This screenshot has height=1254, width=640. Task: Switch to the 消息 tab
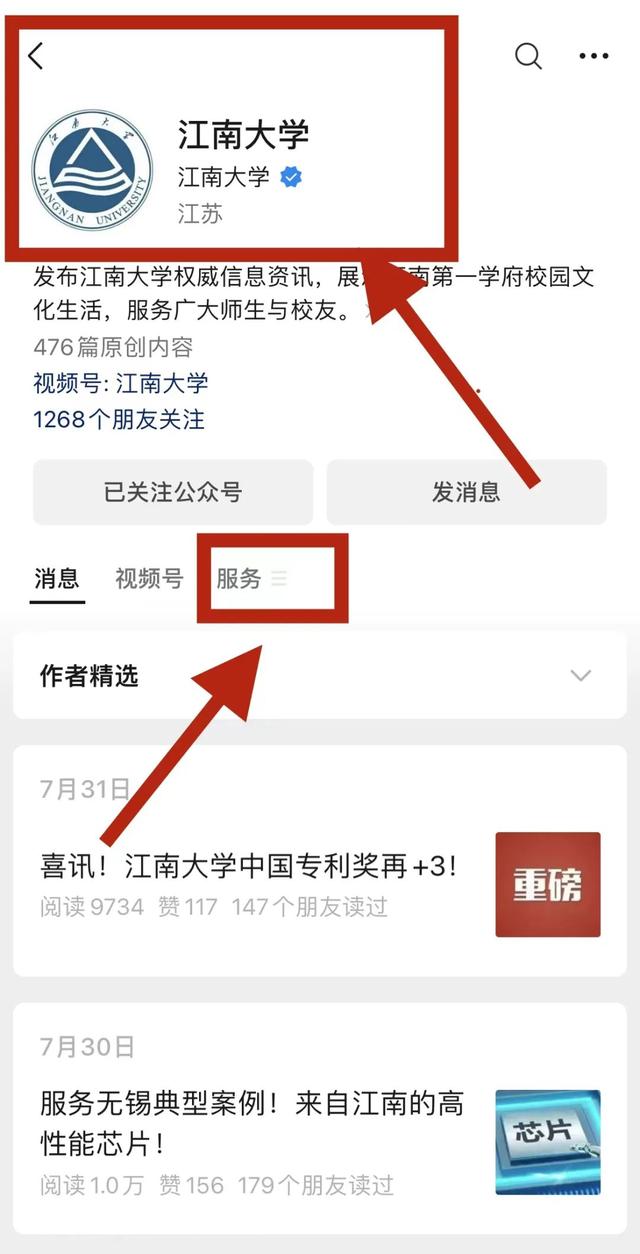[57, 579]
